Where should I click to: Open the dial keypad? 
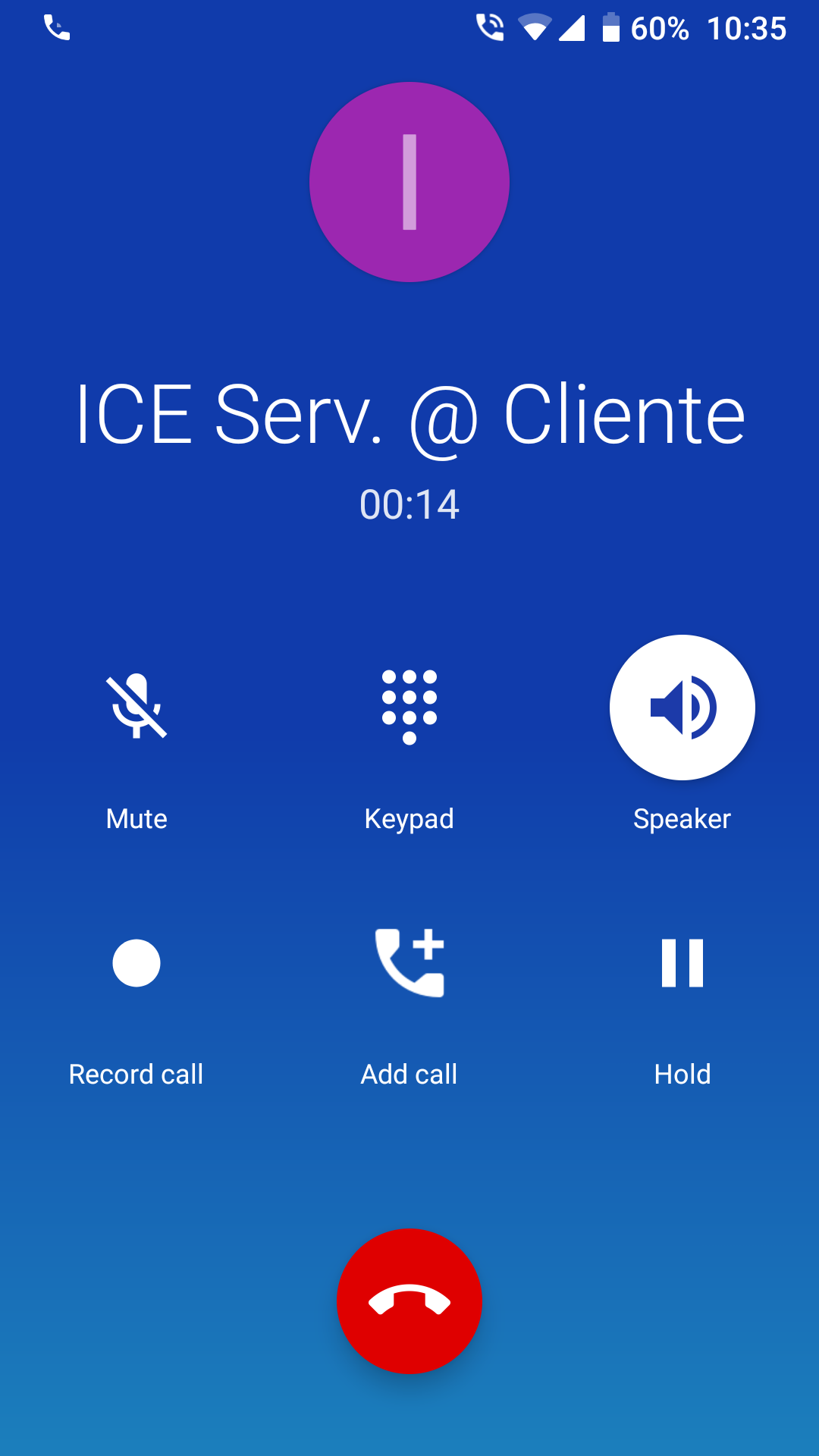[x=409, y=707]
